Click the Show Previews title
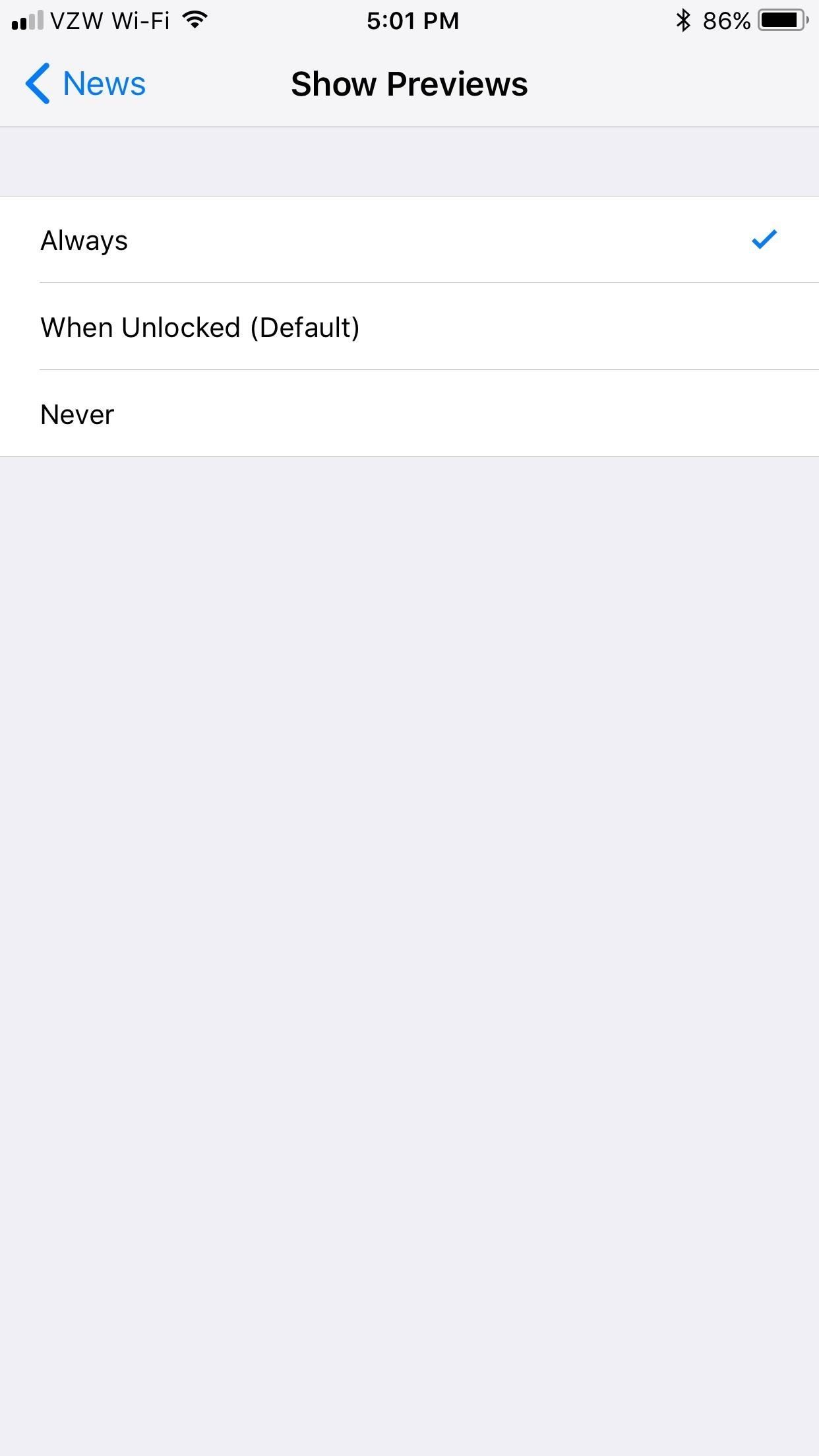819x1456 pixels. tap(409, 83)
